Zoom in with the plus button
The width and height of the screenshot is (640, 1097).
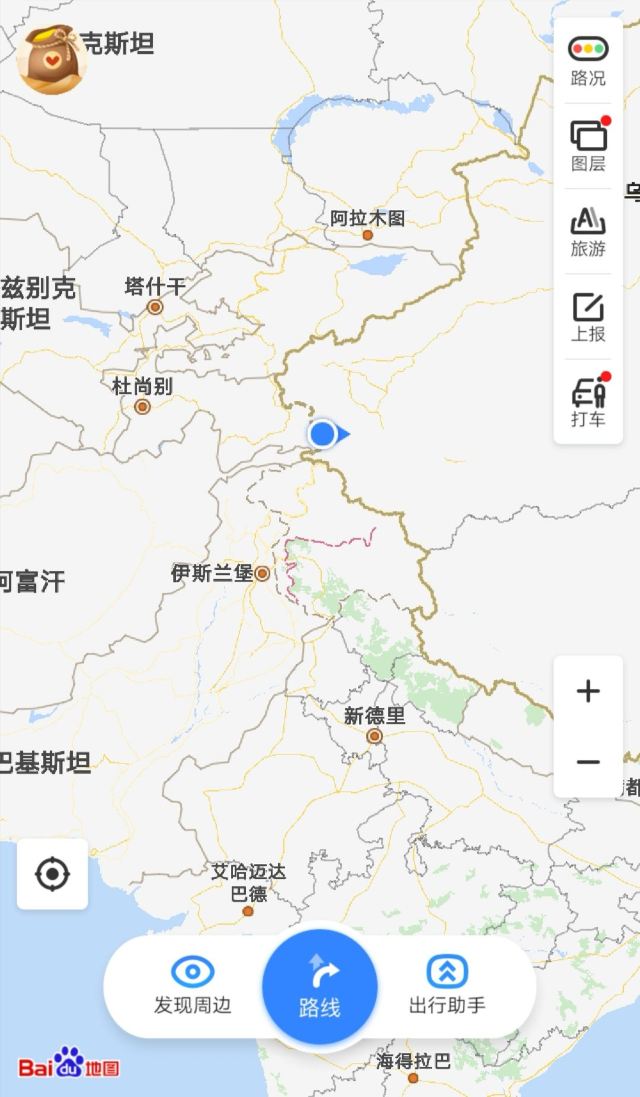click(588, 691)
